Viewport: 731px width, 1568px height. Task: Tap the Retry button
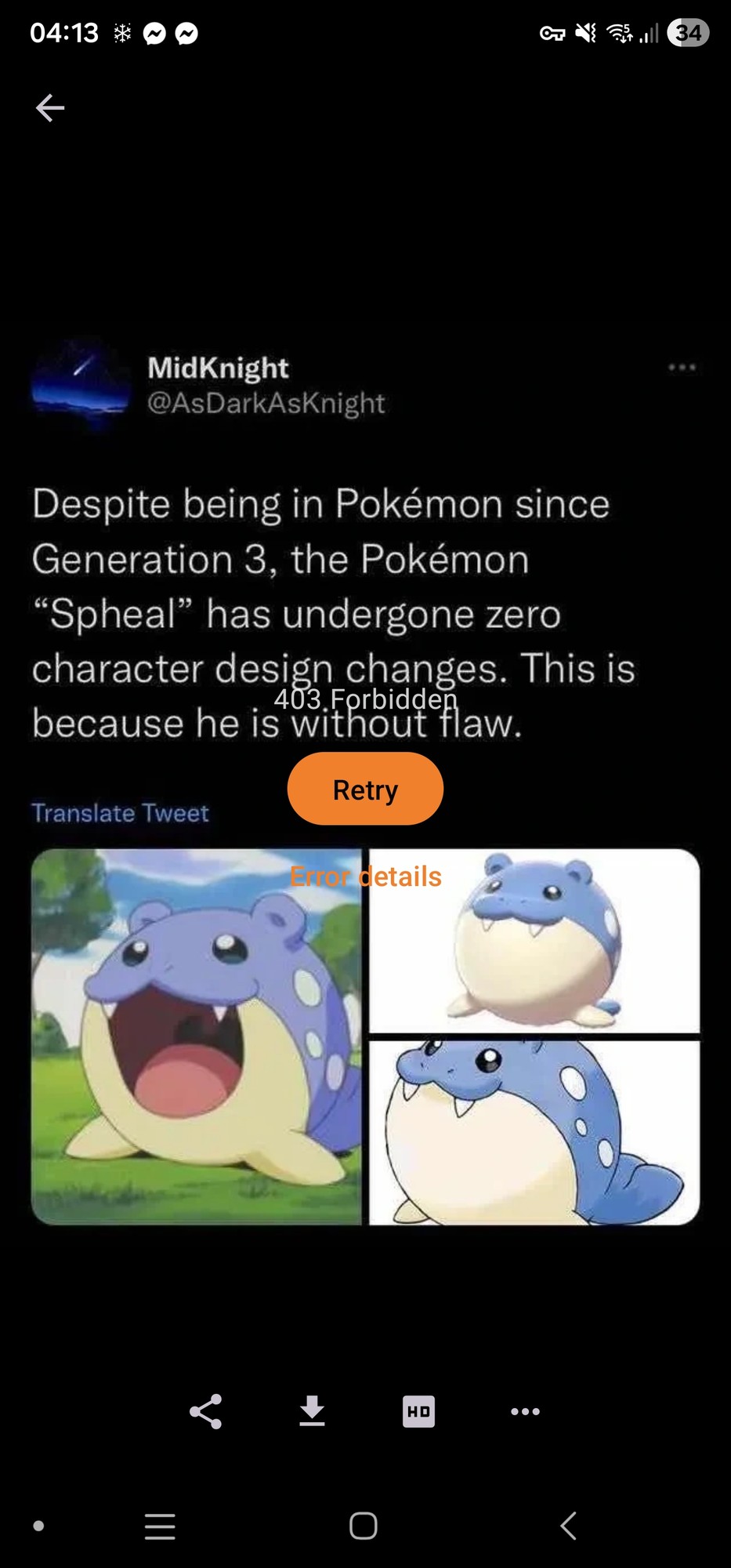(x=365, y=789)
